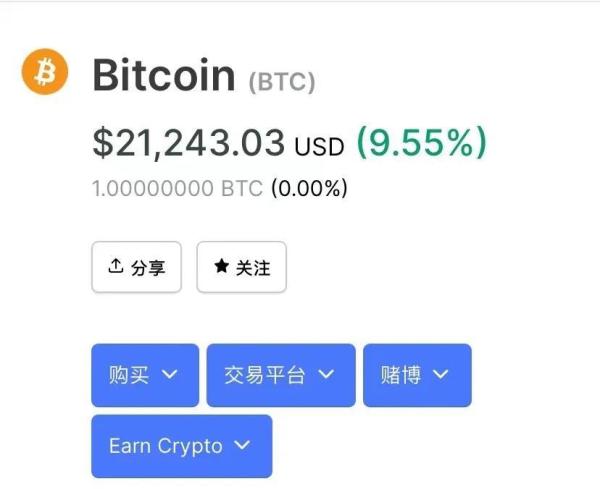Image resolution: width=600 pixels, height=489 pixels.
Task: Open the 交易平台 dropdown
Action: (280, 375)
